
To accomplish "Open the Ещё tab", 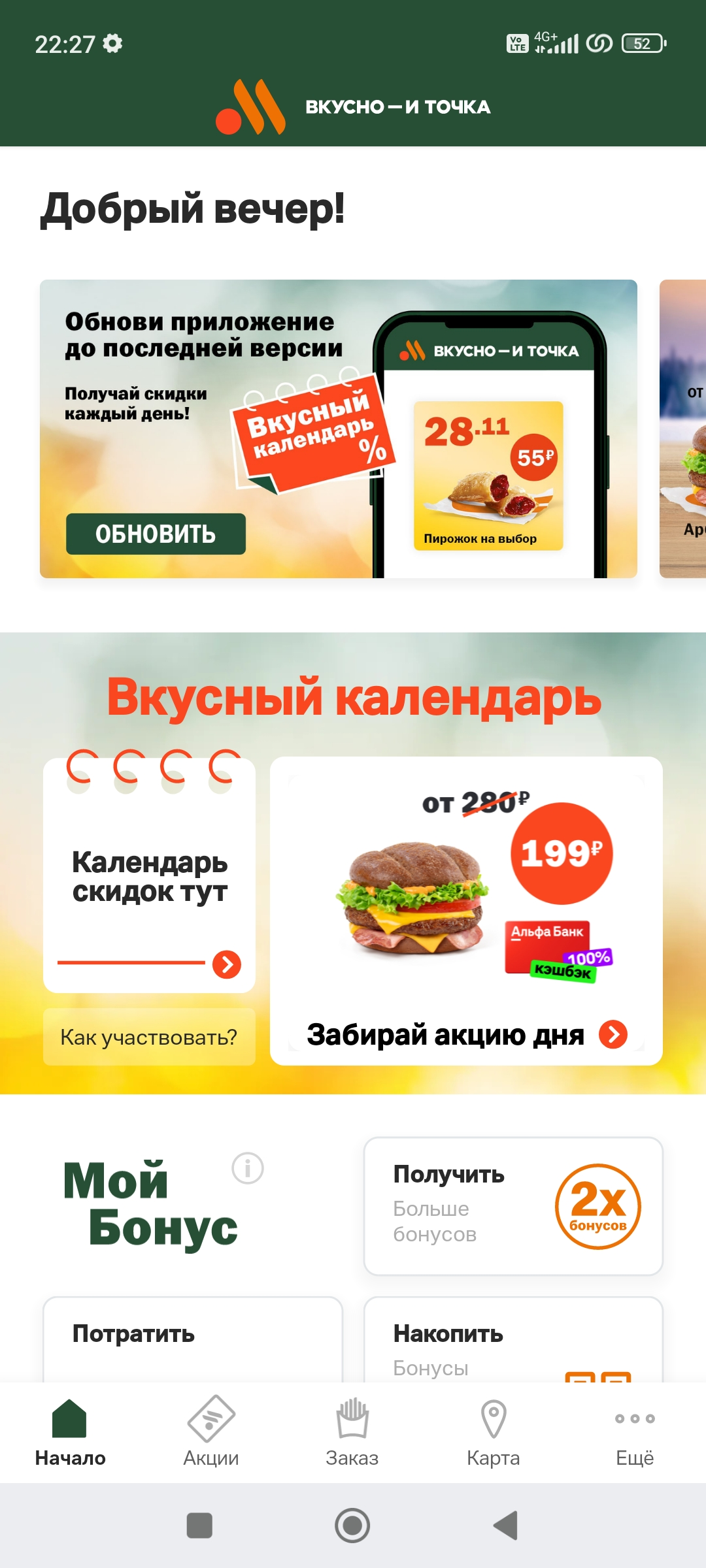I will point(635,1432).
